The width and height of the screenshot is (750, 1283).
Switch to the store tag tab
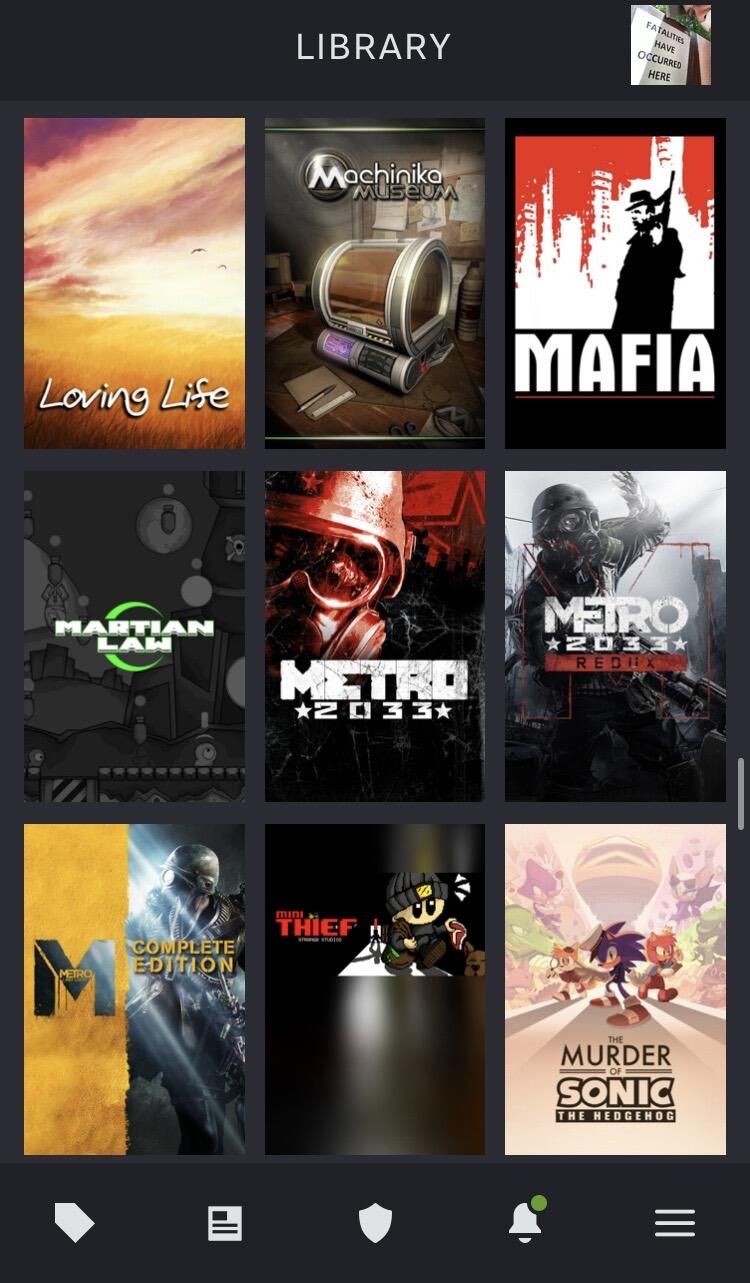click(x=75, y=1222)
